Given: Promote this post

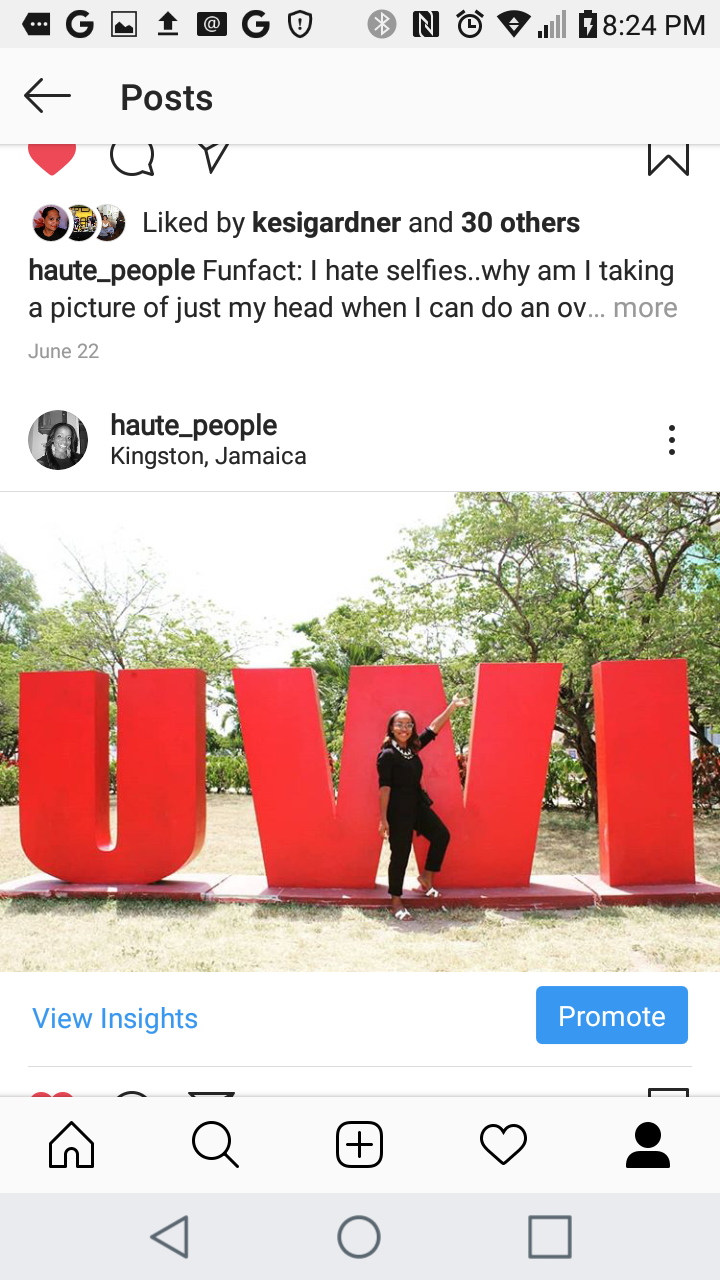Looking at the screenshot, I should (612, 1016).
